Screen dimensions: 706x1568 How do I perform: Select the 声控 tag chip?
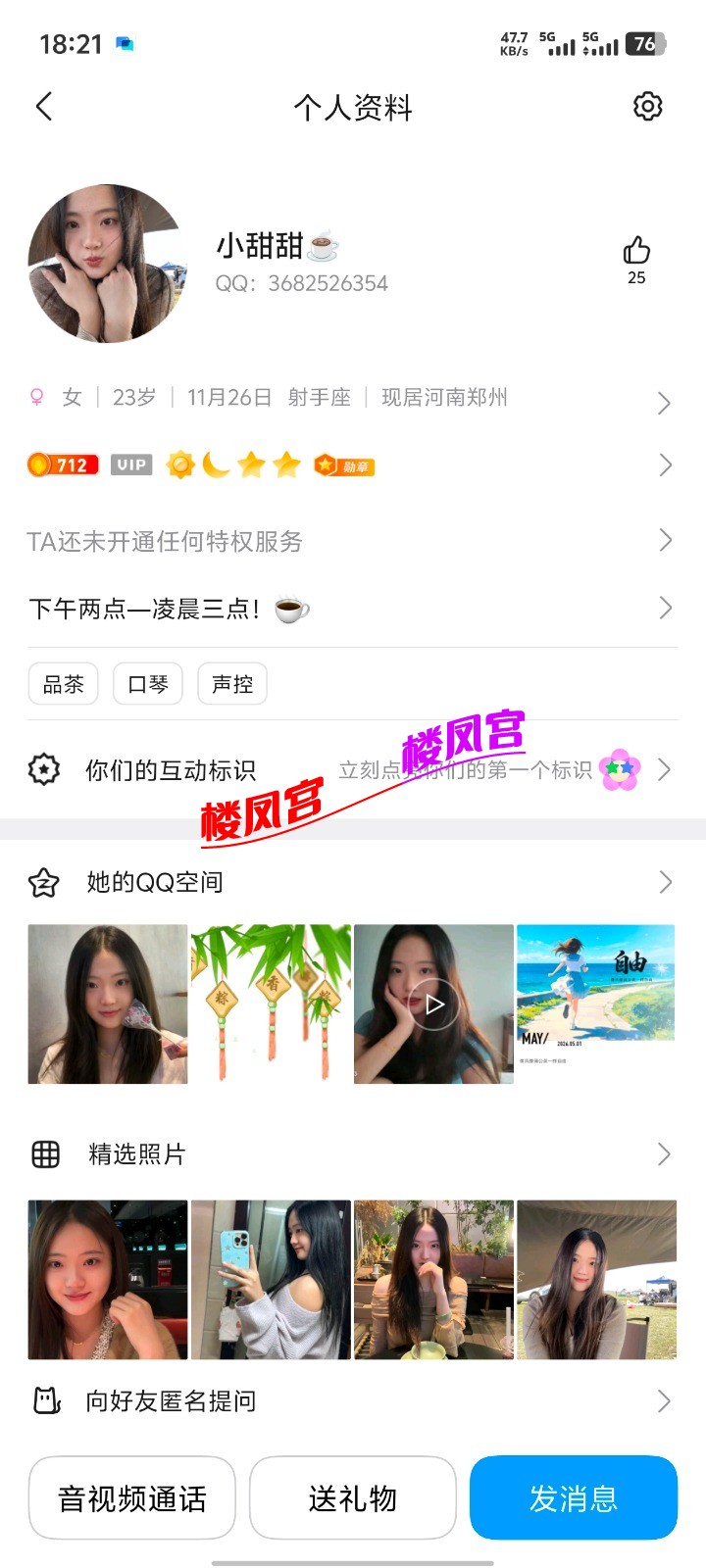(232, 684)
